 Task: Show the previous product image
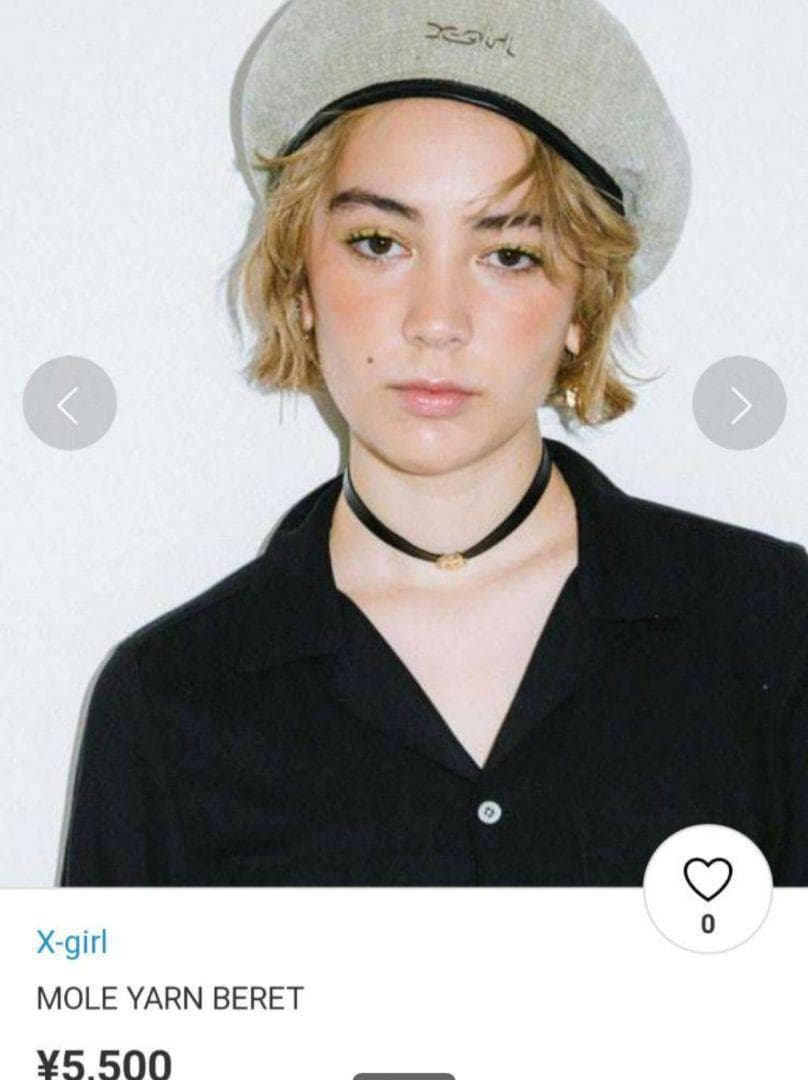pos(69,403)
